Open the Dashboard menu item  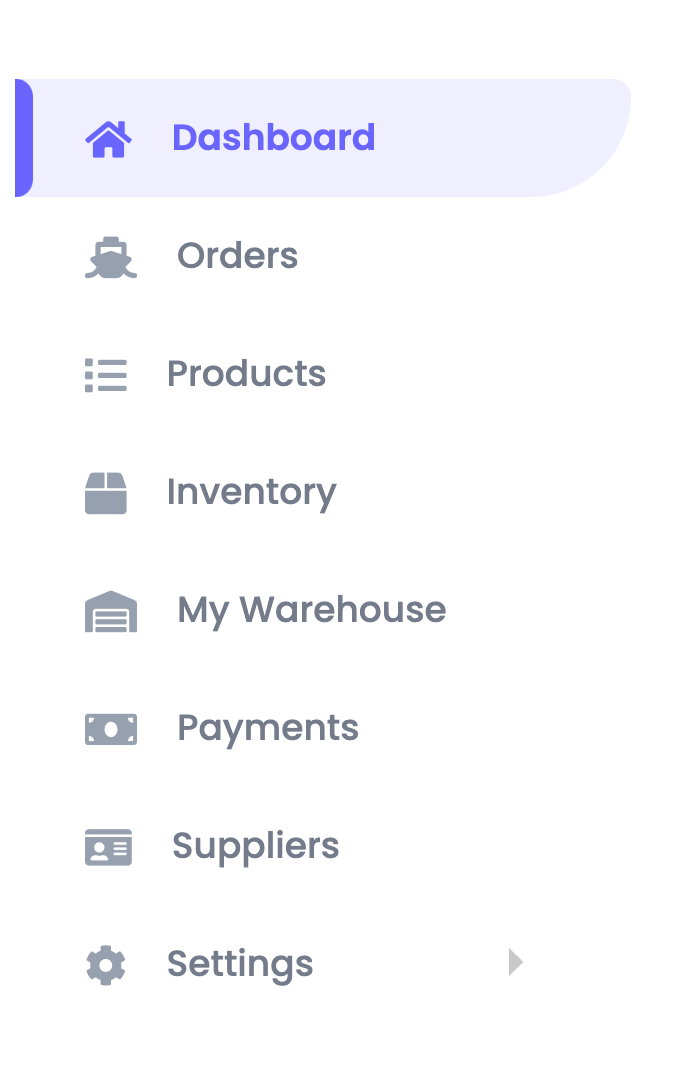273,138
